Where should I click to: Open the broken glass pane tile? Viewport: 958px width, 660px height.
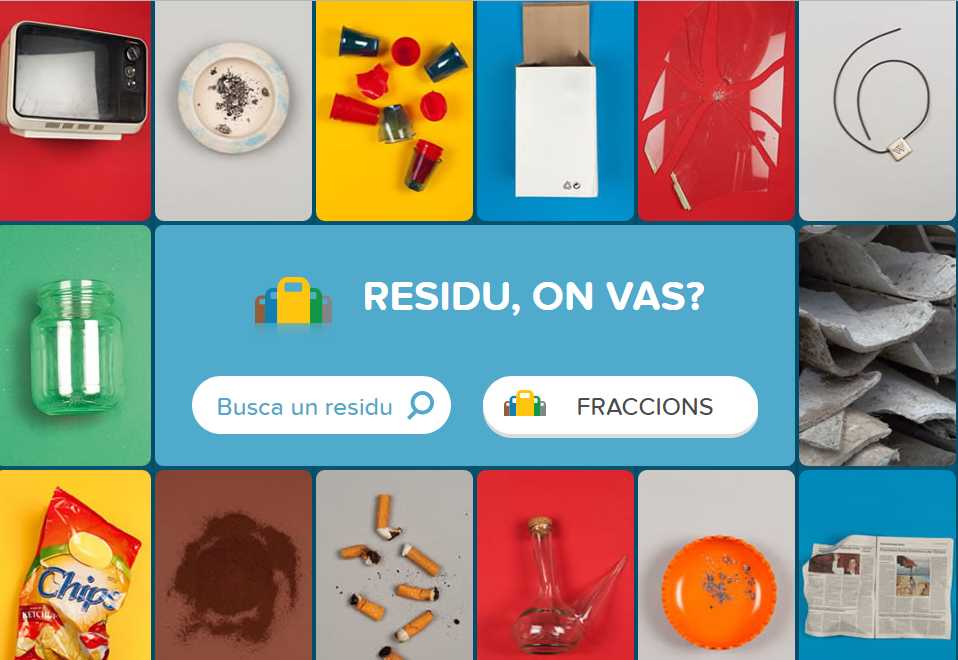[716, 110]
